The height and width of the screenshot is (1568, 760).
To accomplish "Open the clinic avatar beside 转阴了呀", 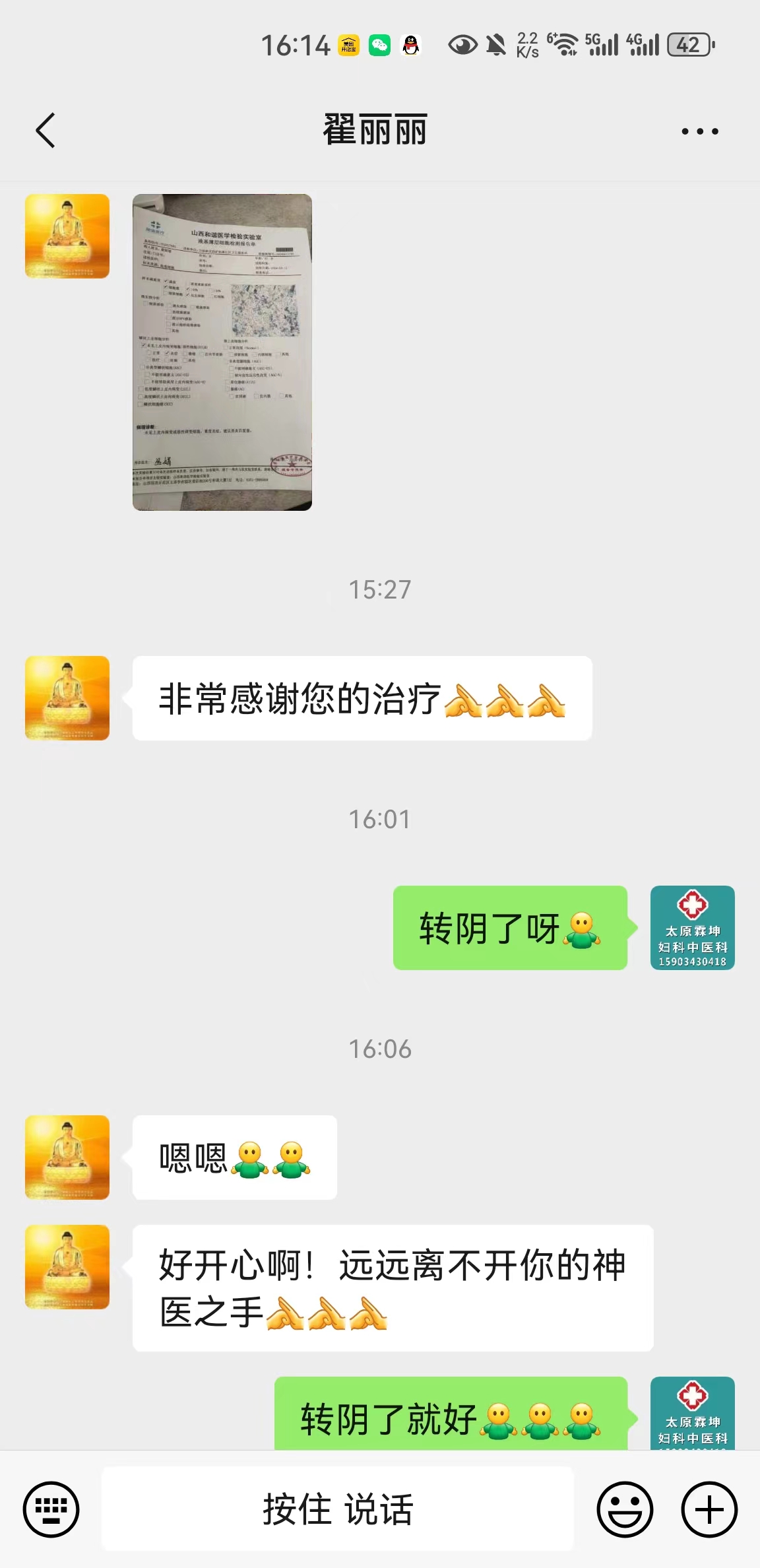I will [692, 927].
